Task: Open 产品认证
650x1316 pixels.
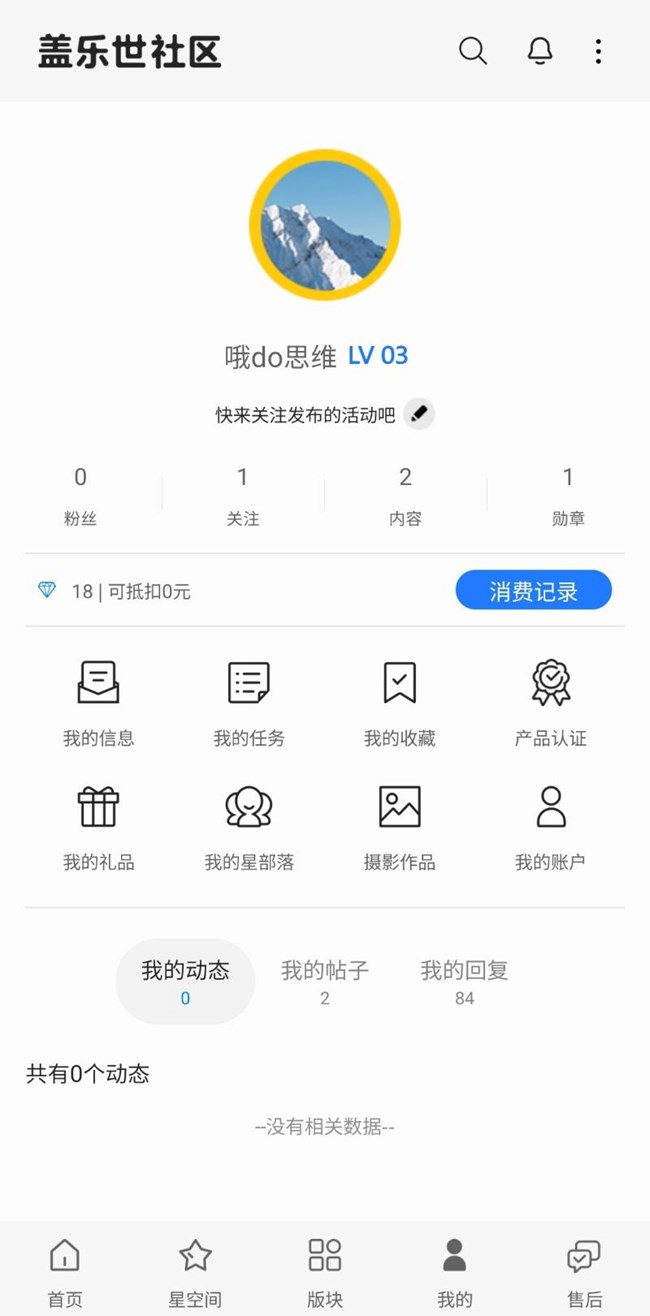Action: [551, 703]
